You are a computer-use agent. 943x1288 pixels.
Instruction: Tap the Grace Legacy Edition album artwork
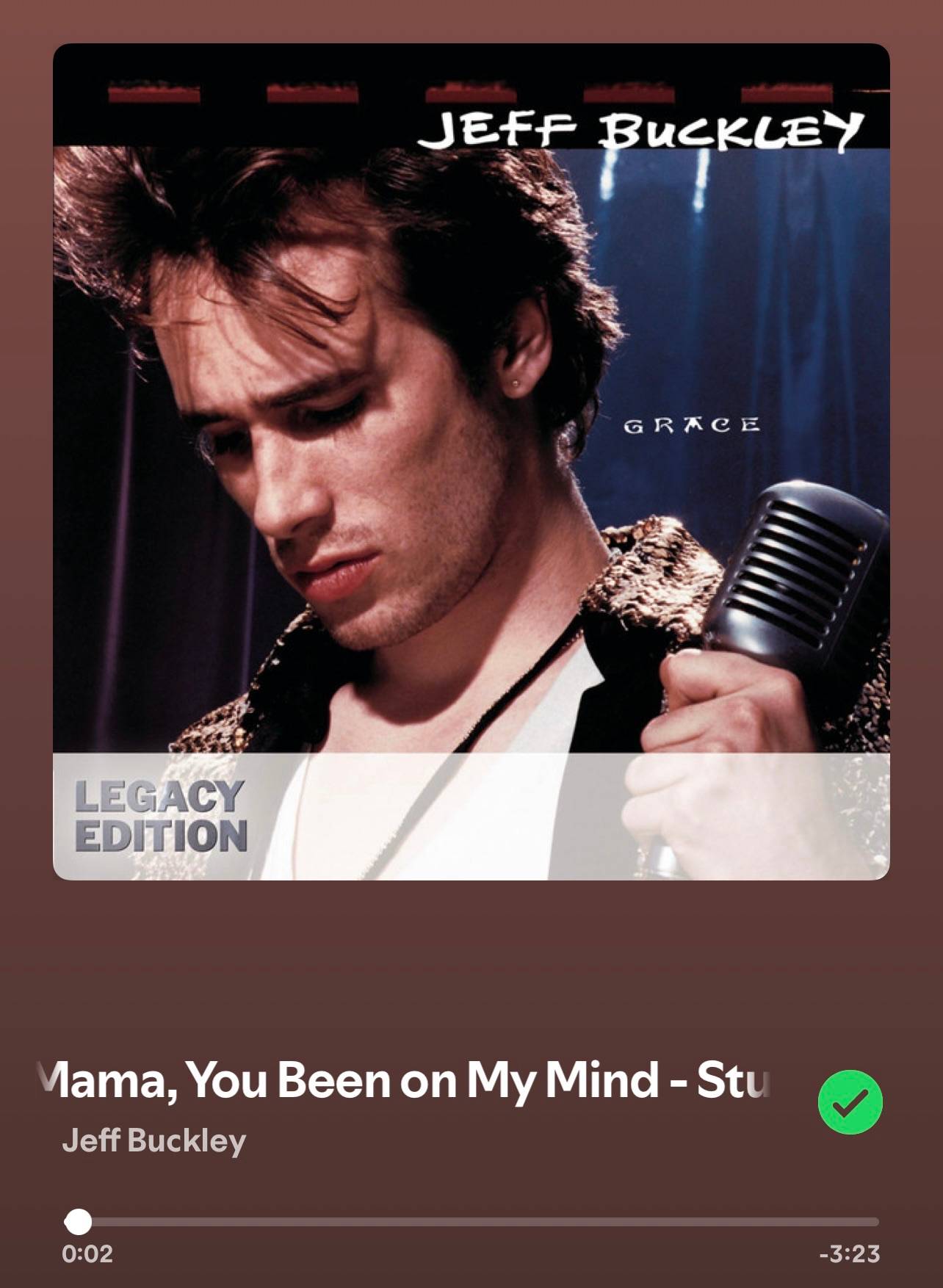coord(471,461)
